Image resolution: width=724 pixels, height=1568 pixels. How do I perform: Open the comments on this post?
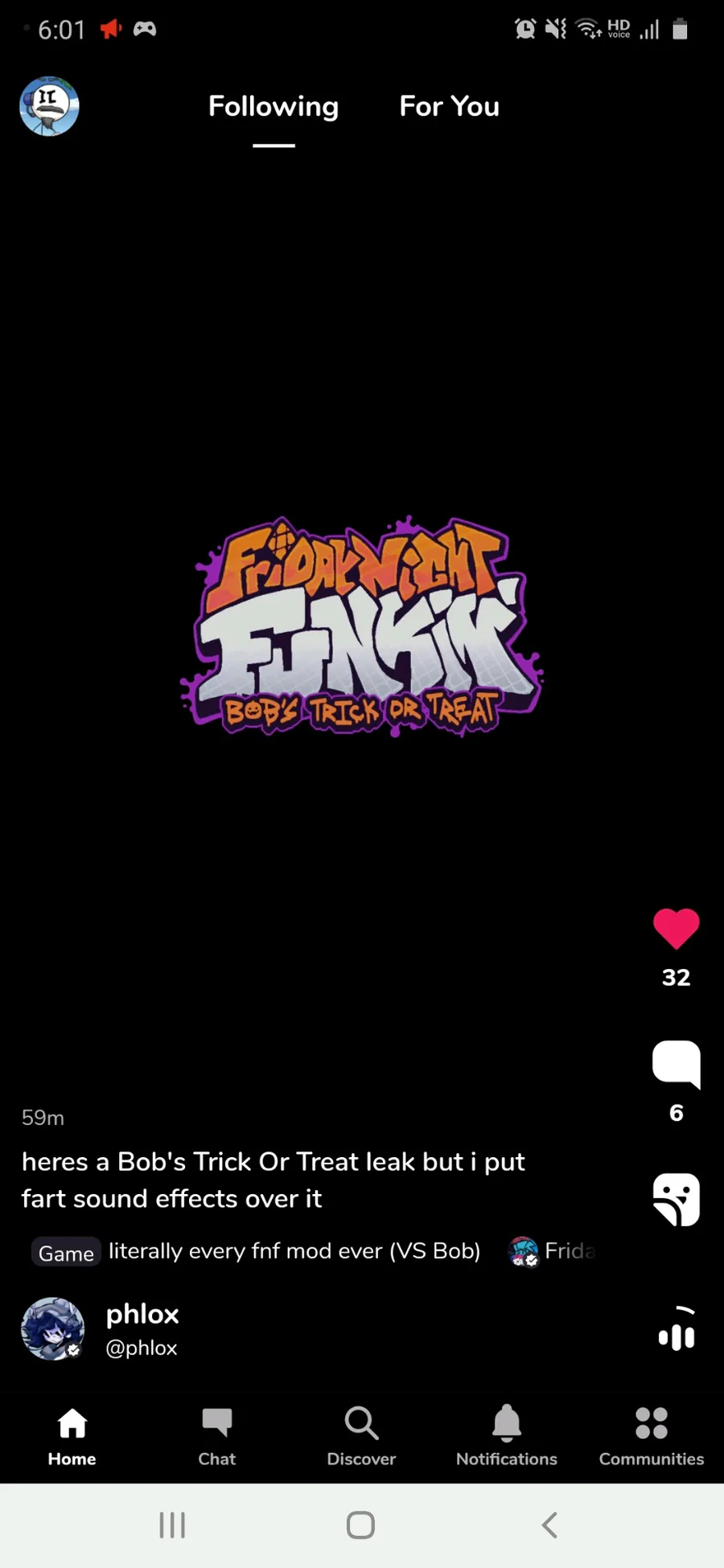676,1065
